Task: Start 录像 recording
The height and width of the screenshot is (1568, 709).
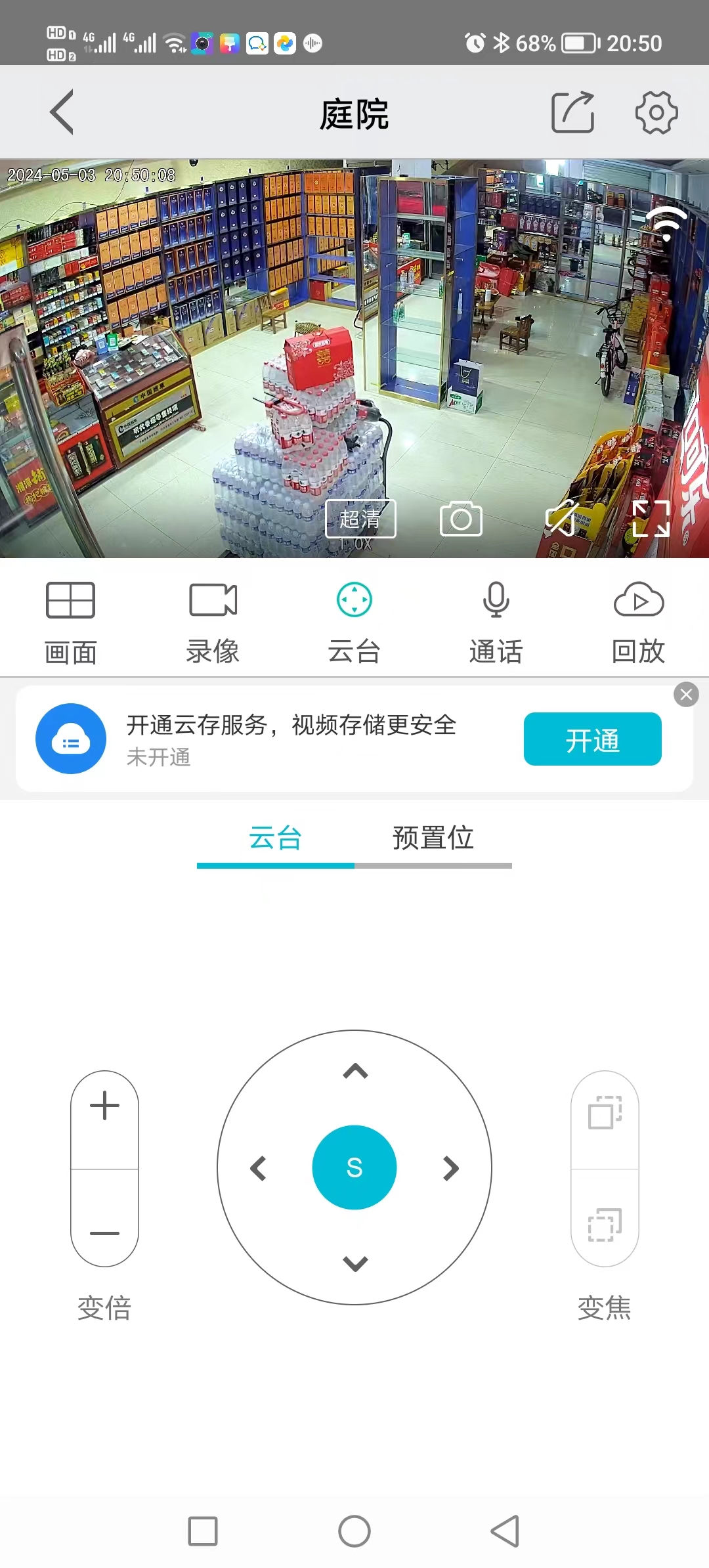Action: click(x=213, y=621)
